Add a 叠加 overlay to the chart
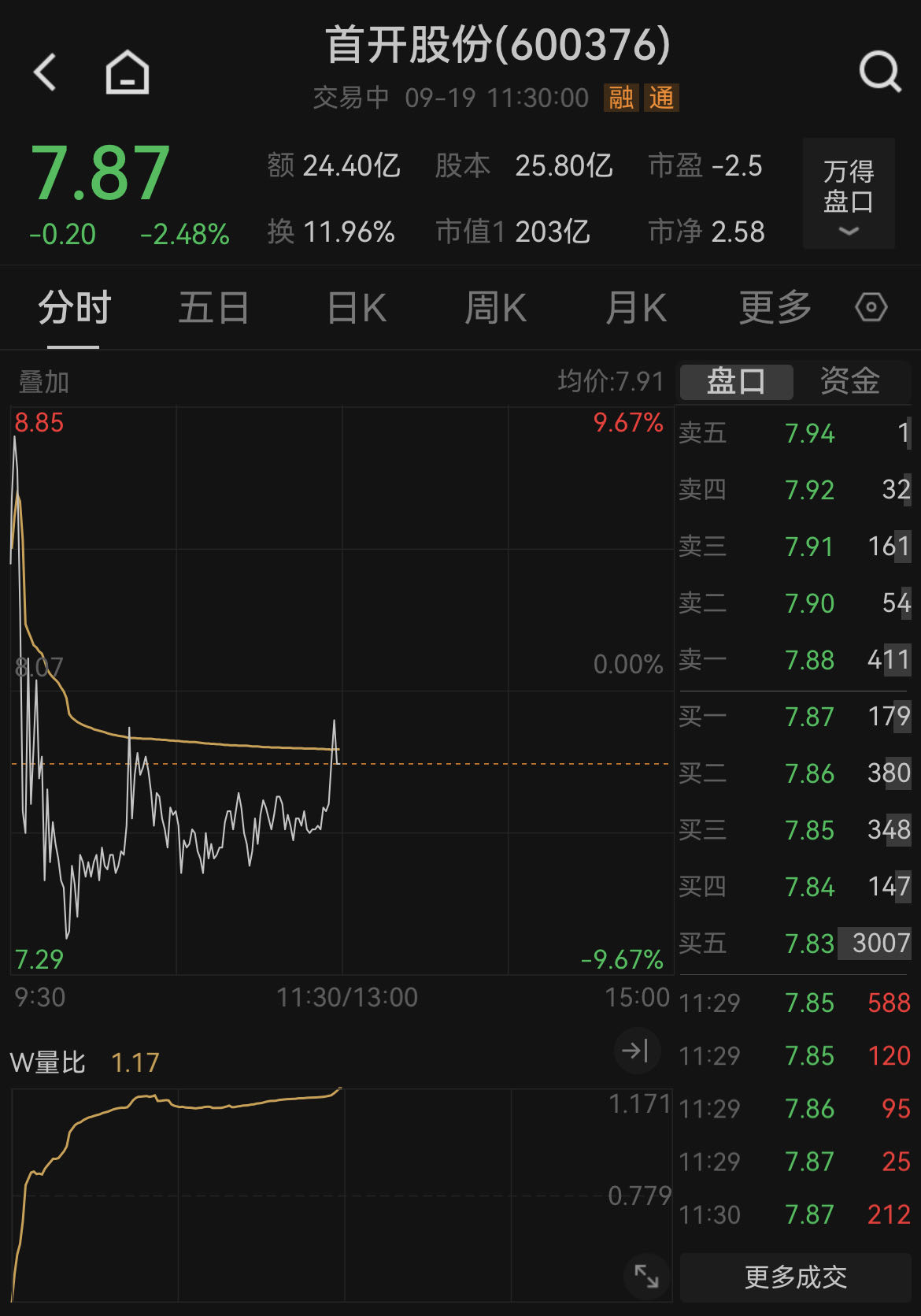 44,383
